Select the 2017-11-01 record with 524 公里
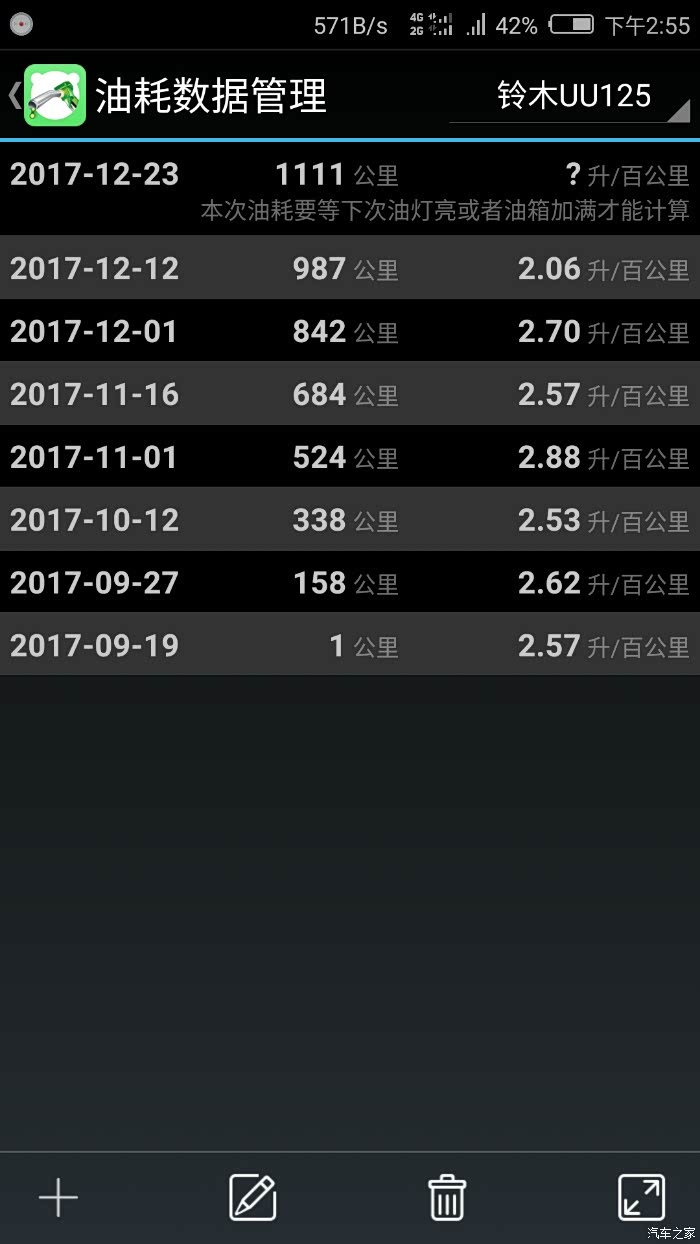Screen dimensions: 700x1244 coord(350,457)
